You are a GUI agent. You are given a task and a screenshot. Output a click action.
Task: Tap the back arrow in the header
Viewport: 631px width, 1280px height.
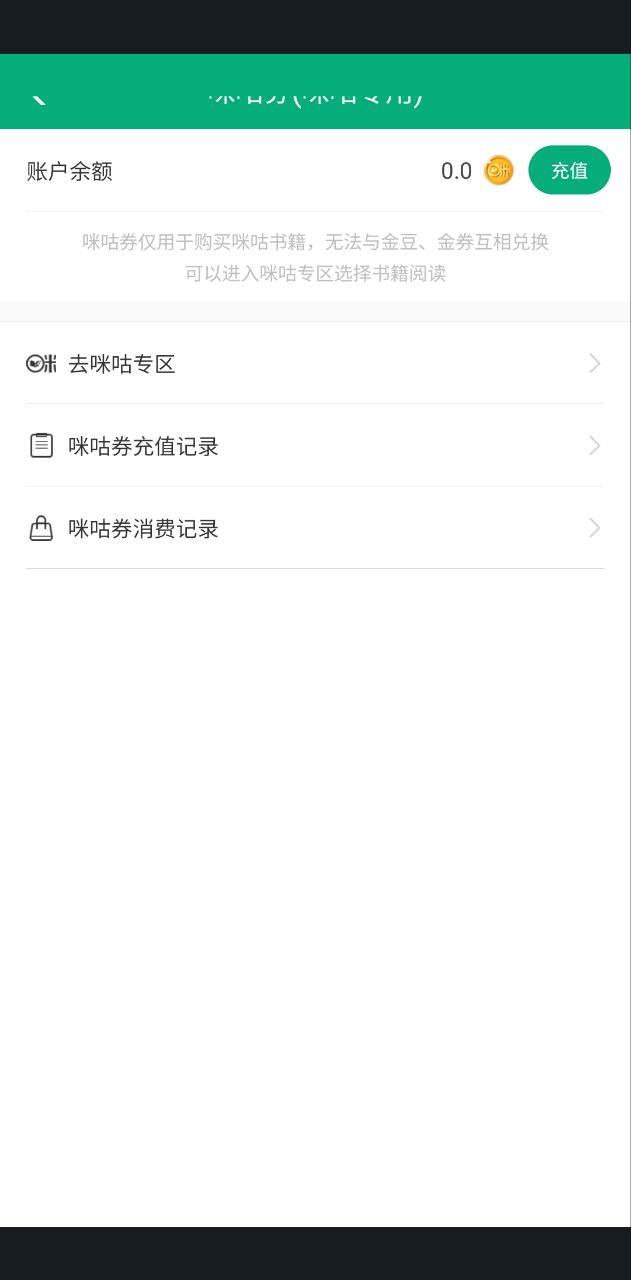38,95
